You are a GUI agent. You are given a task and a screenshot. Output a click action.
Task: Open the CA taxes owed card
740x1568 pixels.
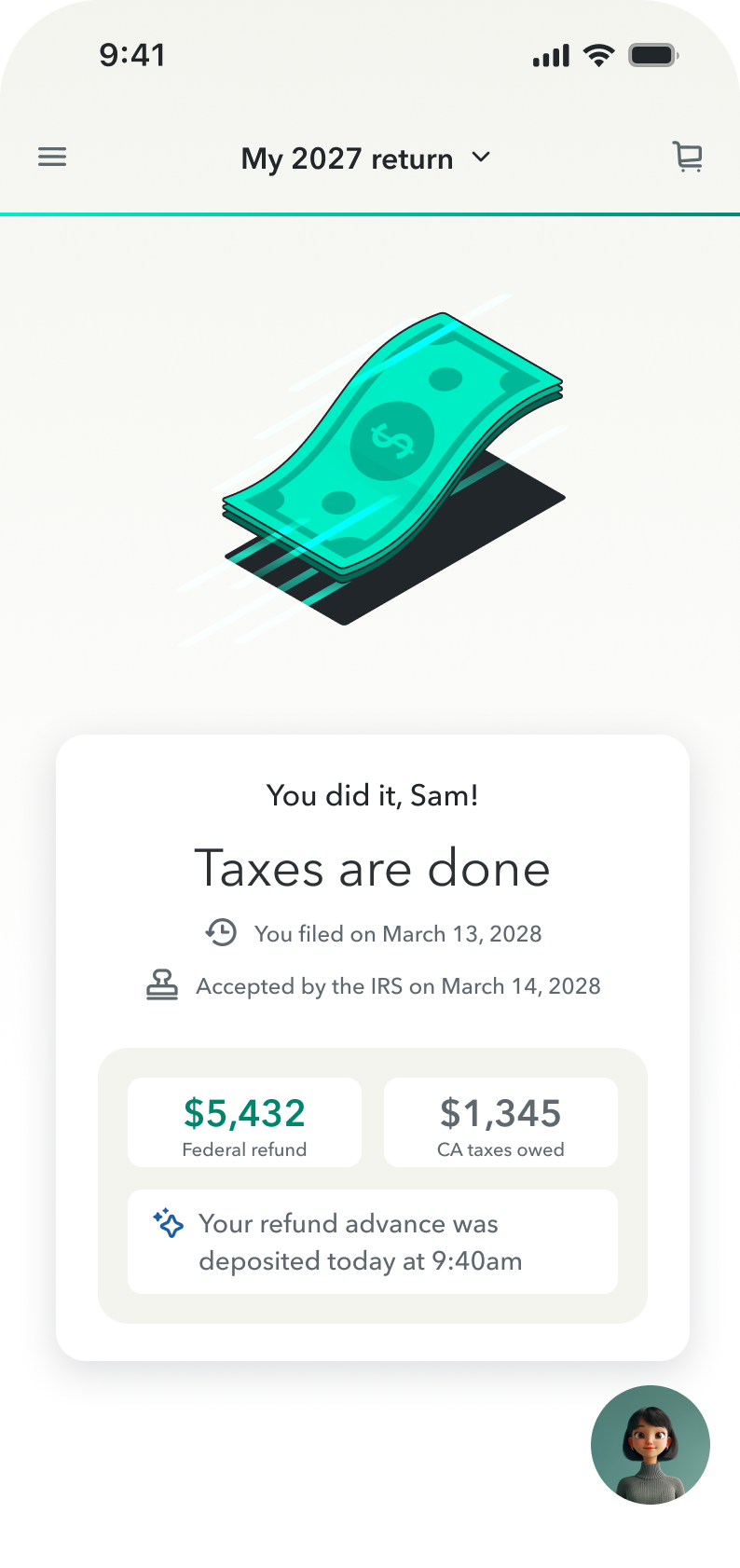tap(500, 1122)
